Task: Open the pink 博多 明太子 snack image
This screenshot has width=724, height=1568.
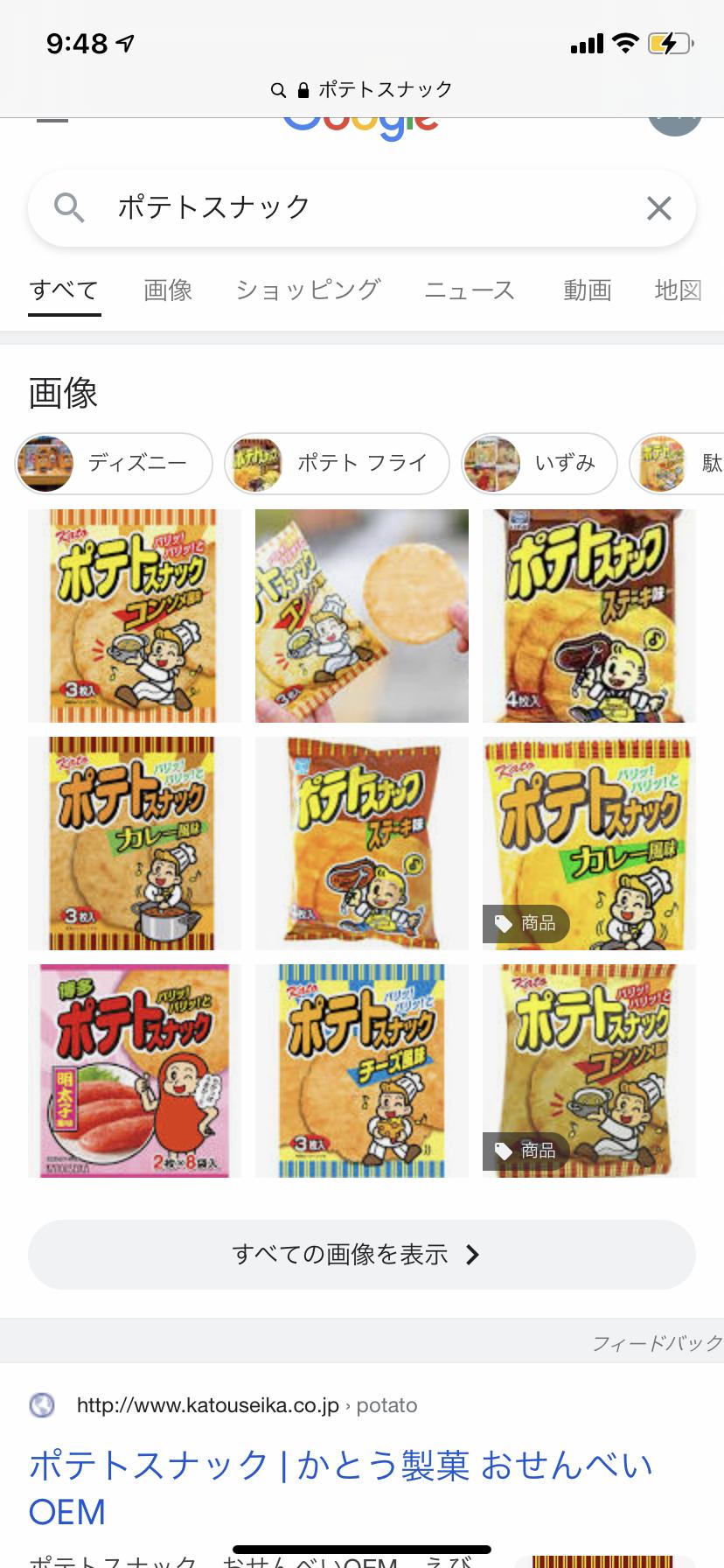Action: pyautogui.click(x=135, y=1070)
